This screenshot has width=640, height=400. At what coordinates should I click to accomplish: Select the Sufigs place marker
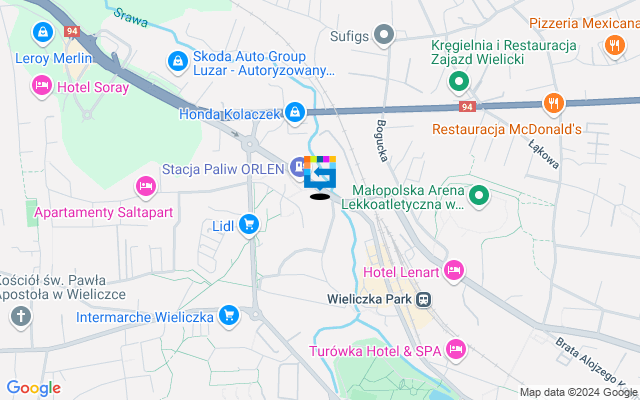click(x=385, y=36)
